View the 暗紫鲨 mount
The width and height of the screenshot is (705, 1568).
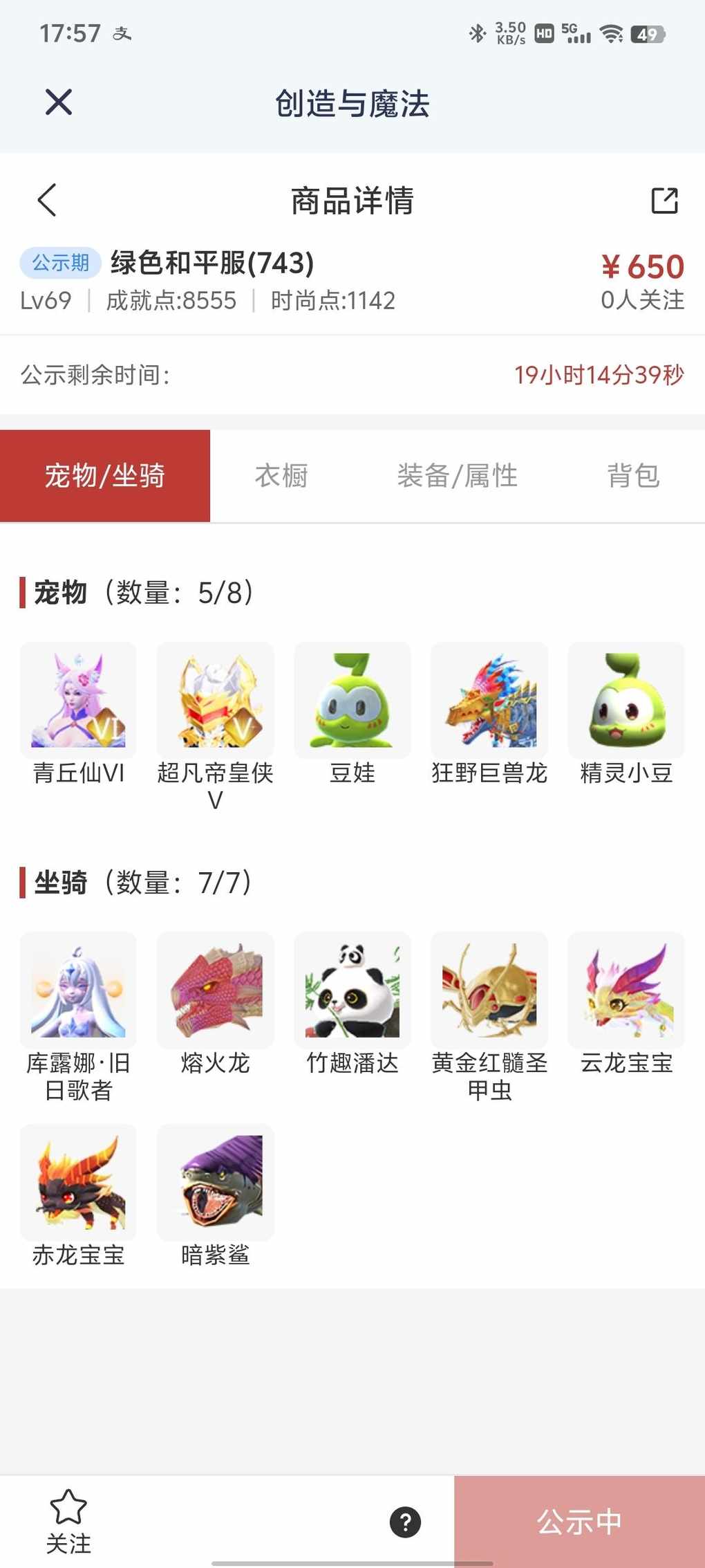215,1183
